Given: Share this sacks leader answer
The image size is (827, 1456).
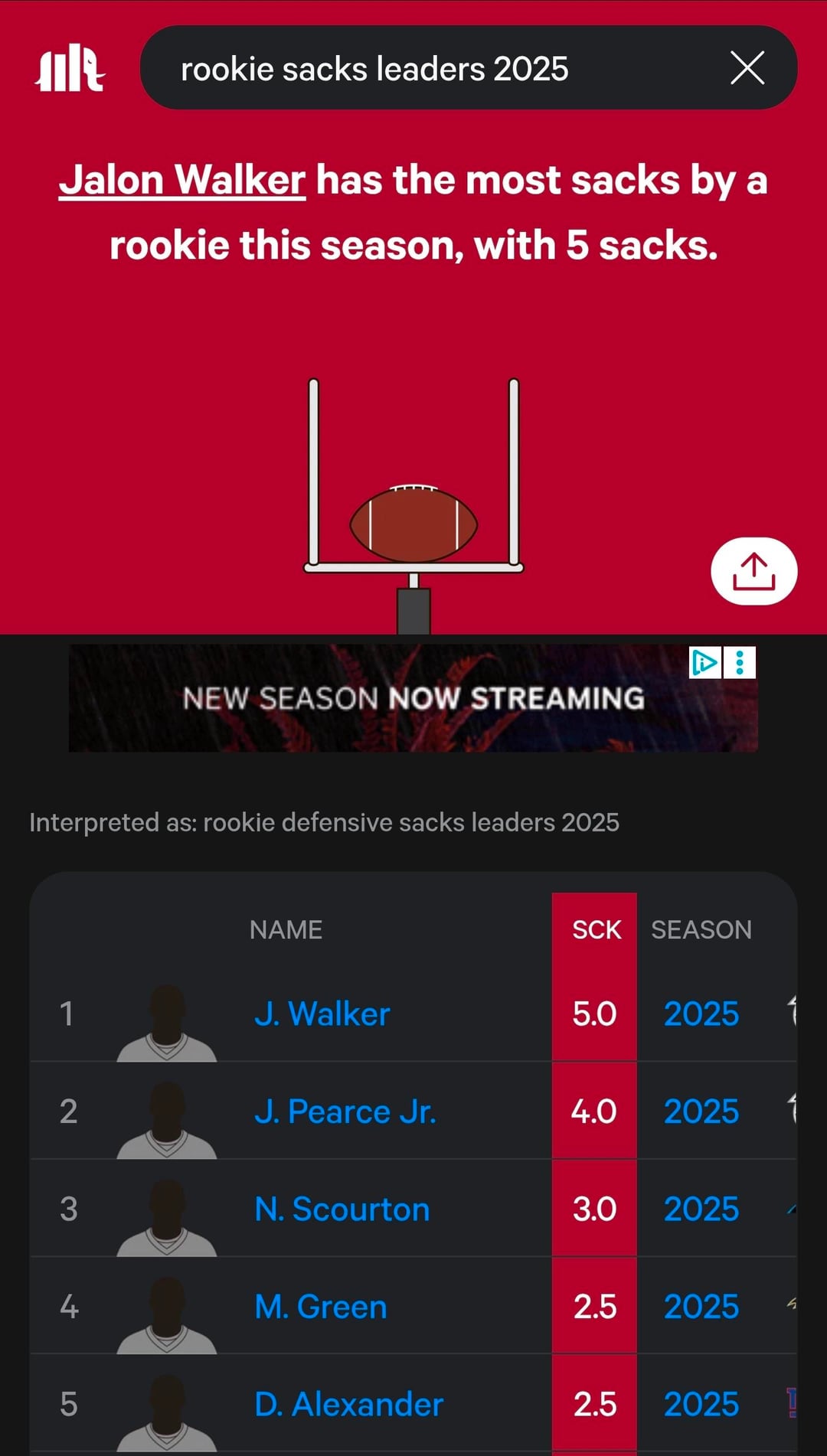Looking at the screenshot, I should click(753, 571).
